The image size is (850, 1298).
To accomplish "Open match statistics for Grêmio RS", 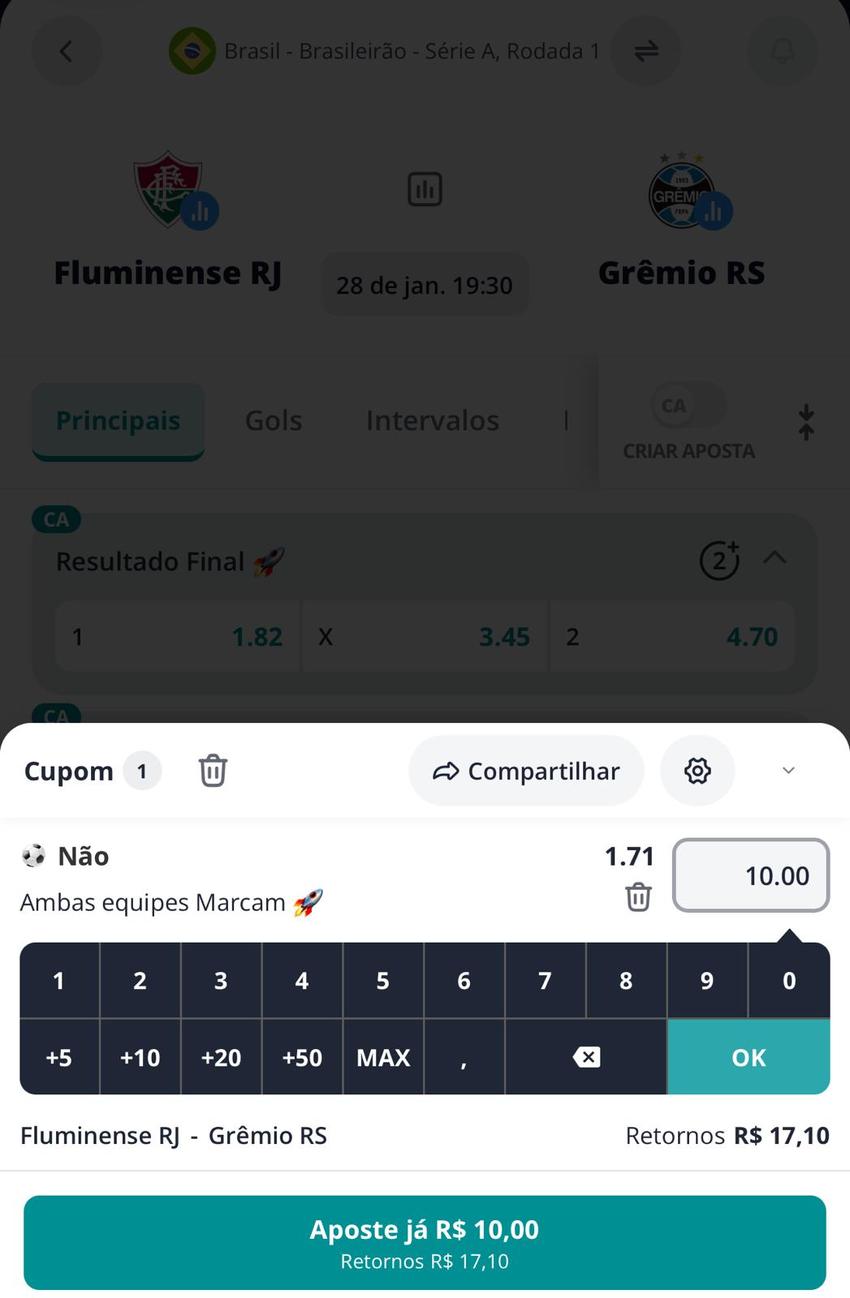I will tap(711, 212).
